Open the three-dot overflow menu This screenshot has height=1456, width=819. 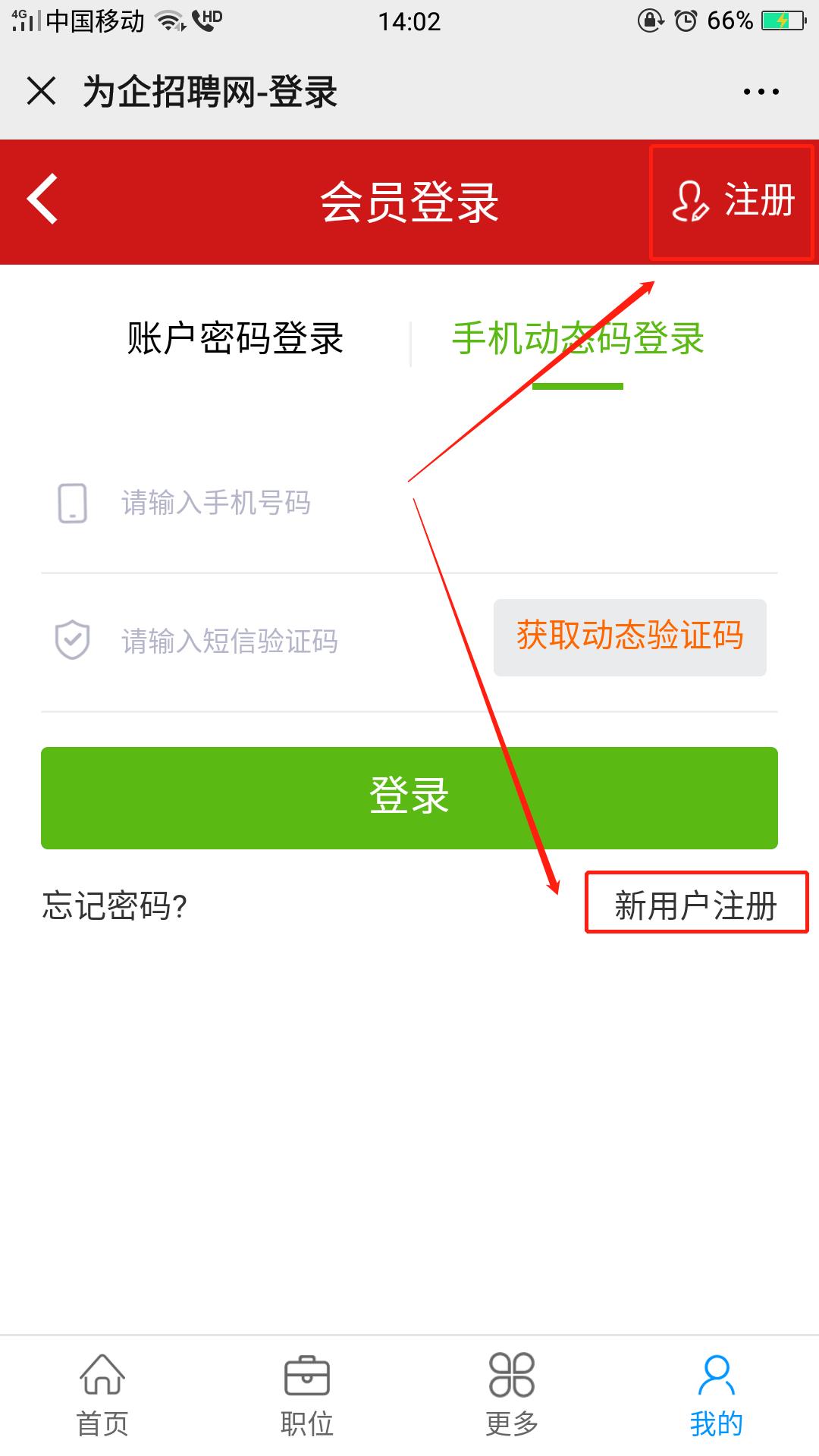tap(761, 92)
